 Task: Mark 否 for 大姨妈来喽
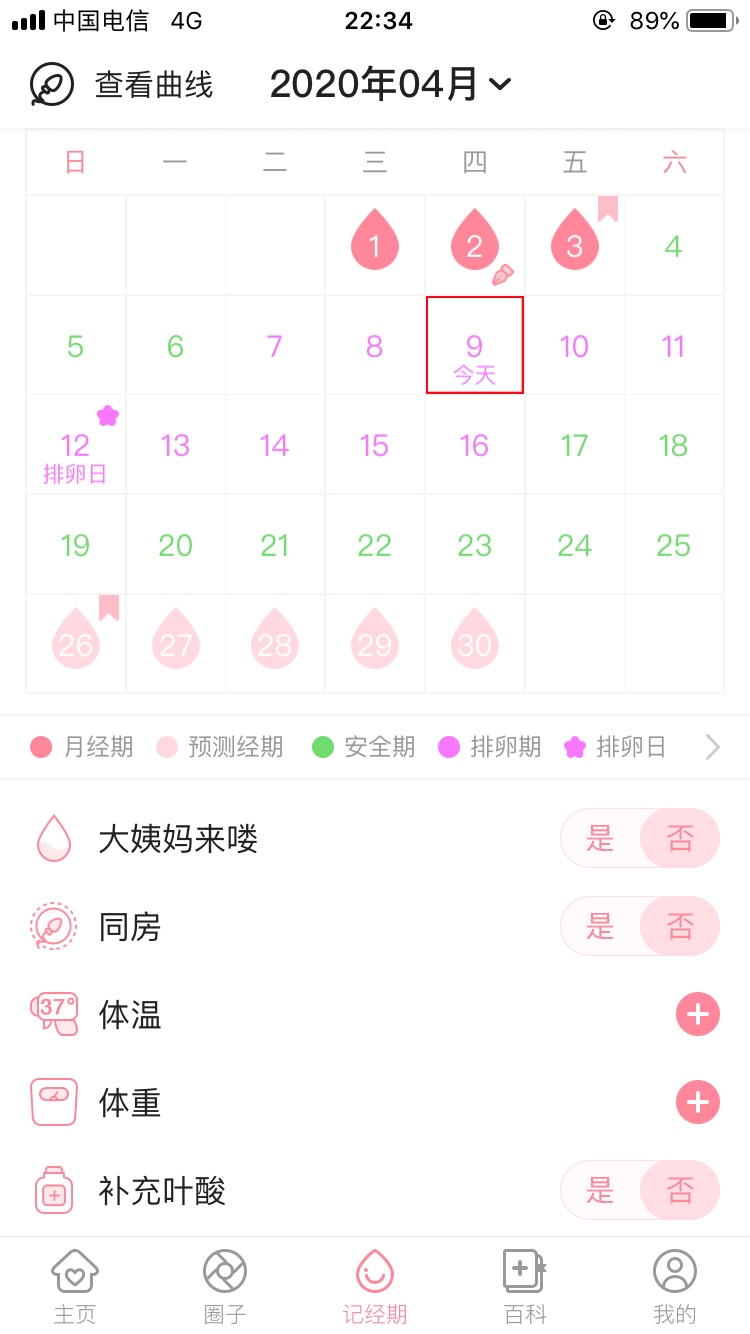point(680,838)
